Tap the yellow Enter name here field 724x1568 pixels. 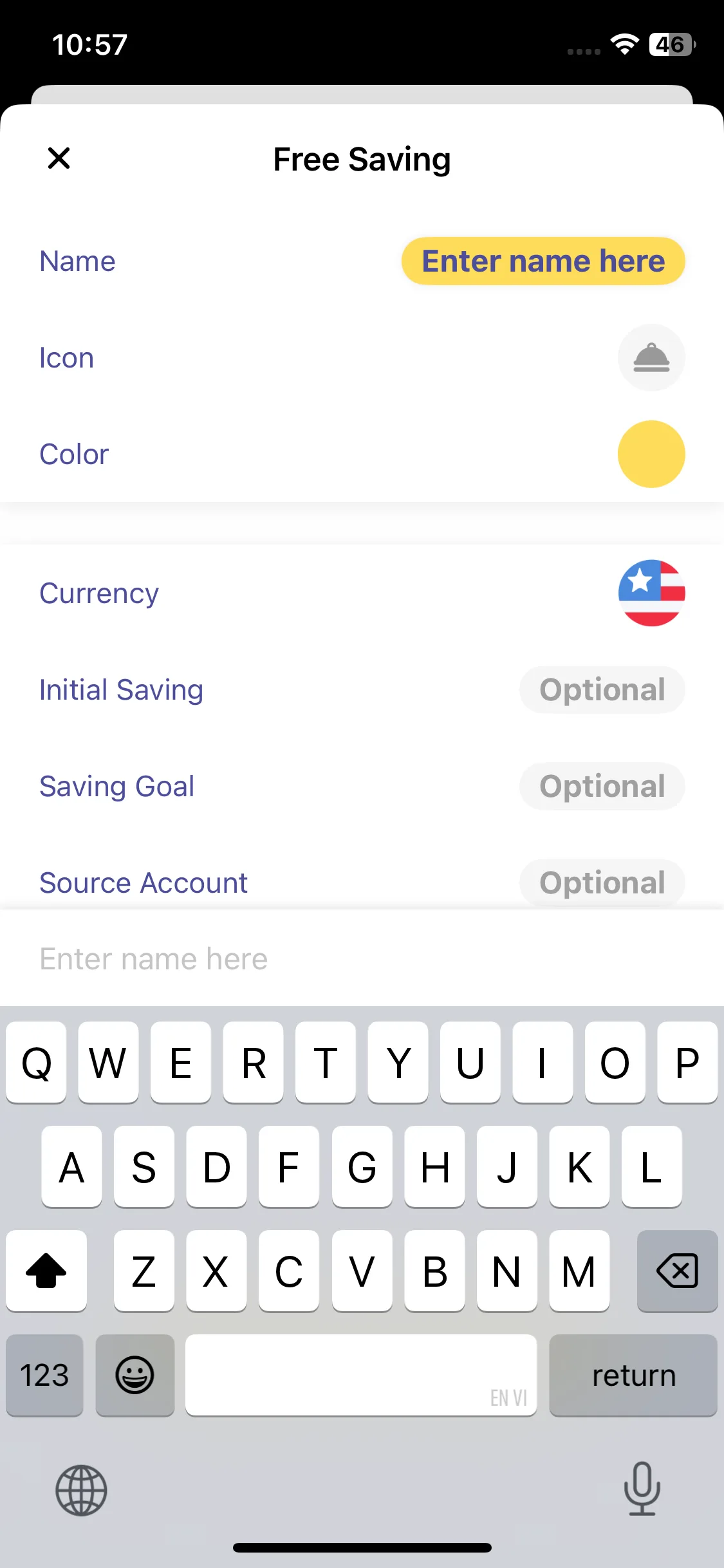point(543,261)
